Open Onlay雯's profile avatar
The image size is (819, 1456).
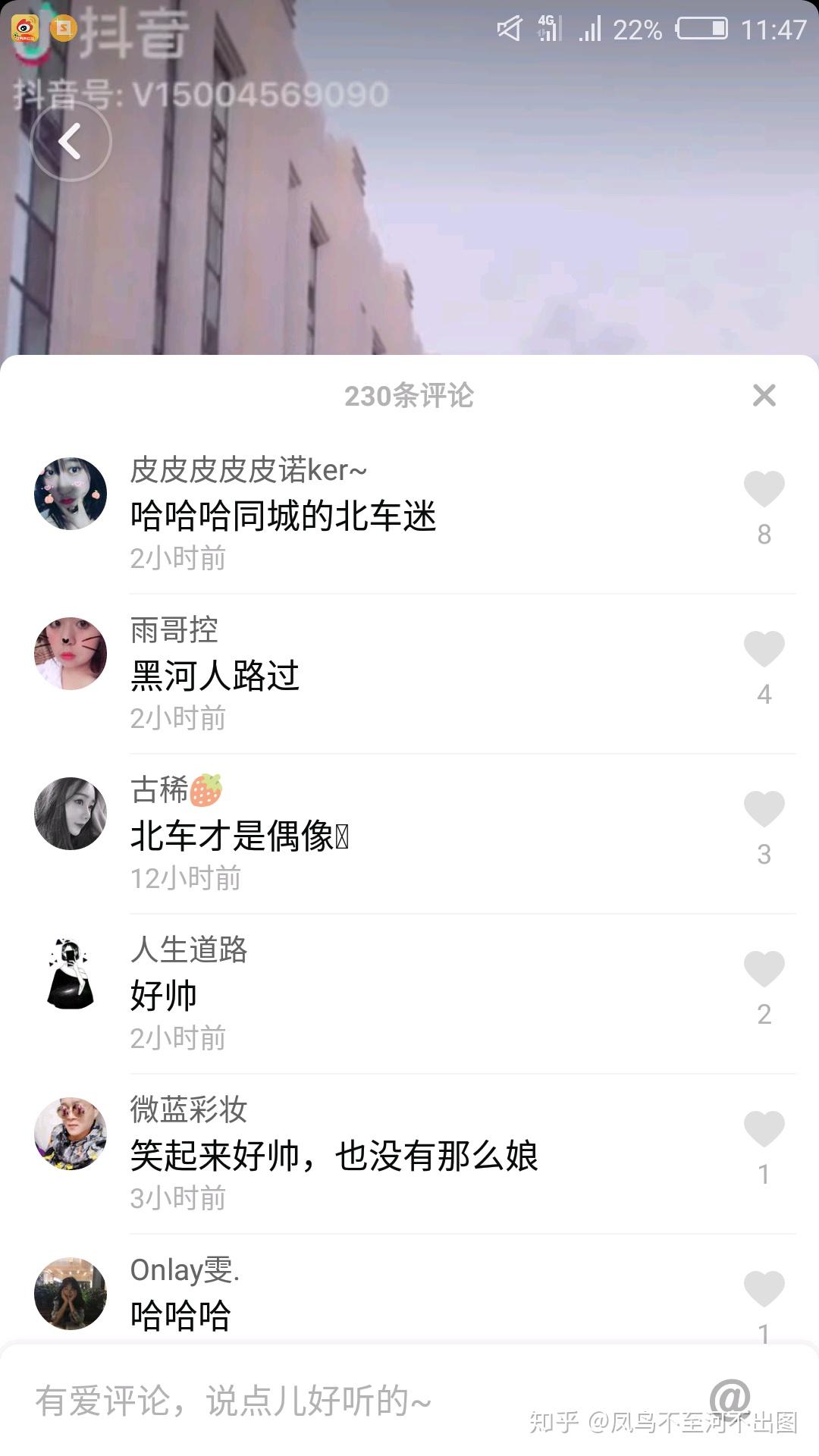click(71, 1294)
